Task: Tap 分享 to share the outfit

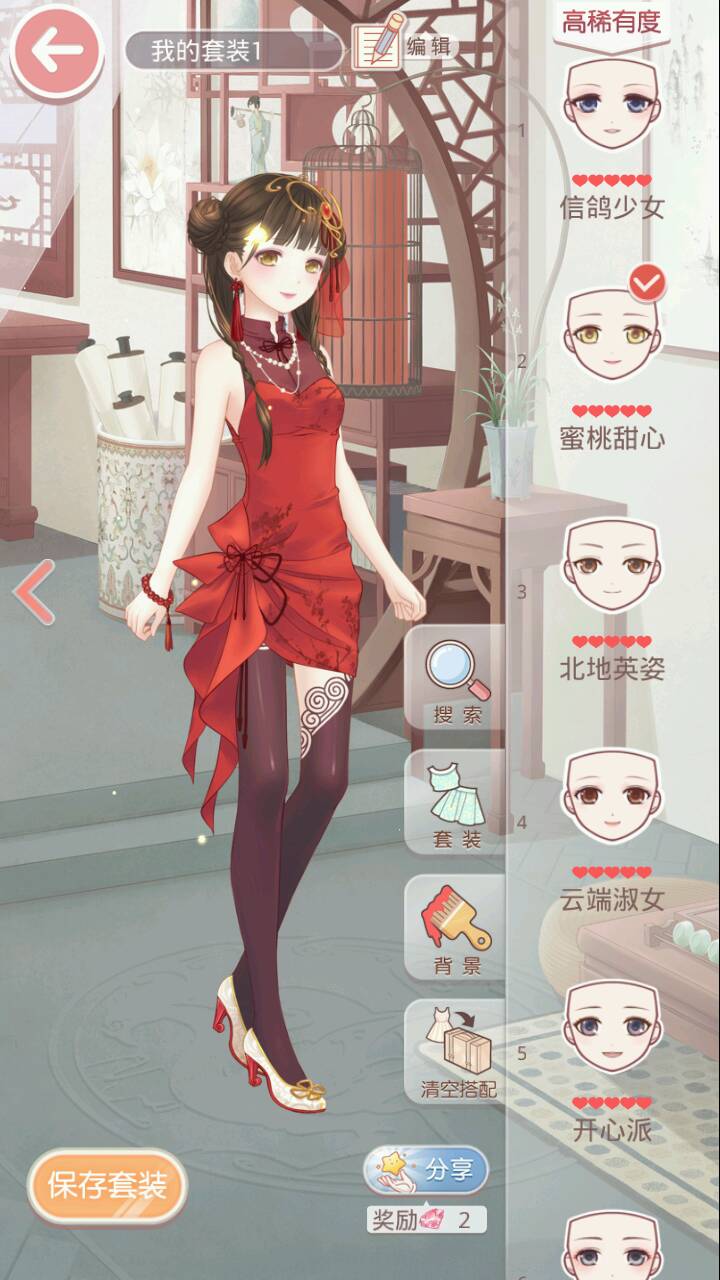Action: (427, 1170)
